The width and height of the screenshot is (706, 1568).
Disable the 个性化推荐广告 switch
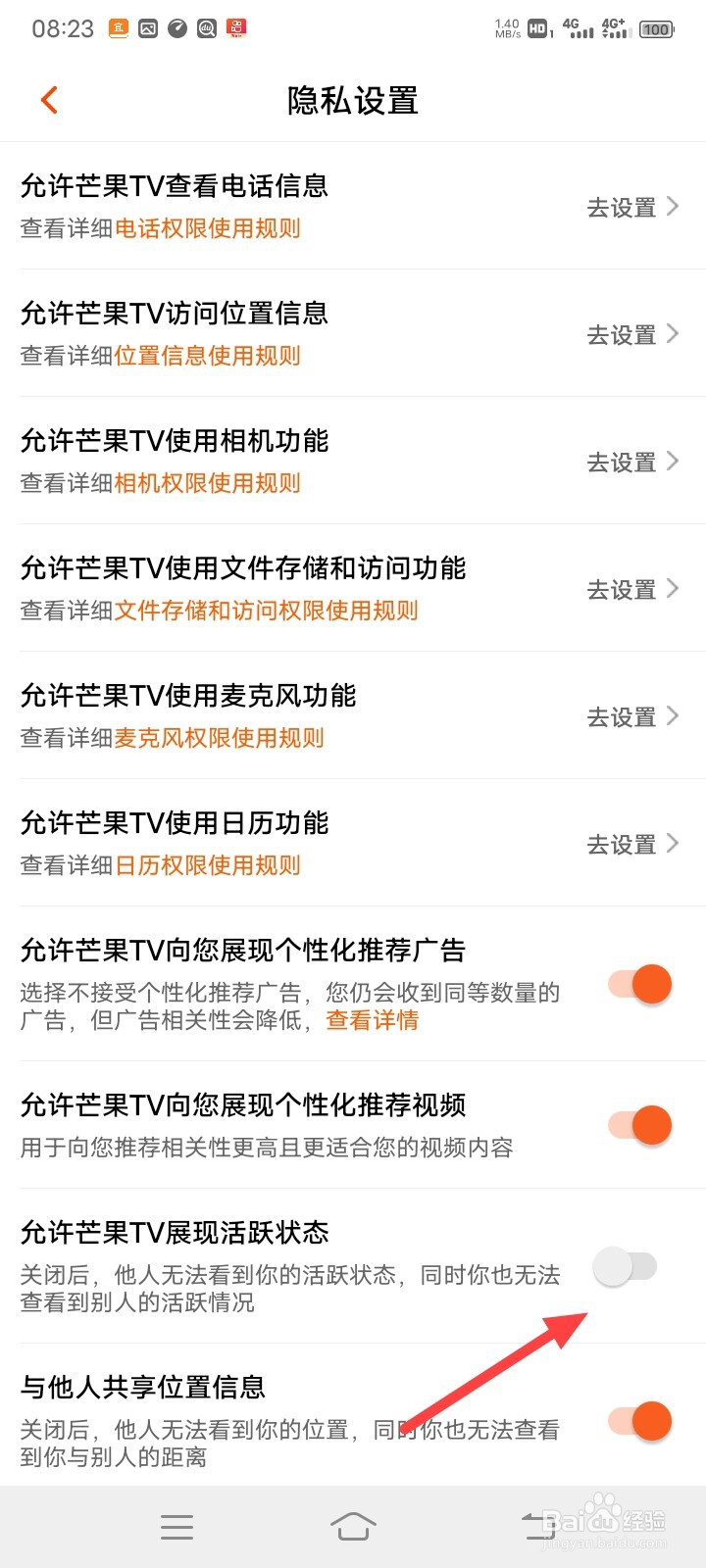pyautogui.click(x=639, y=984)
